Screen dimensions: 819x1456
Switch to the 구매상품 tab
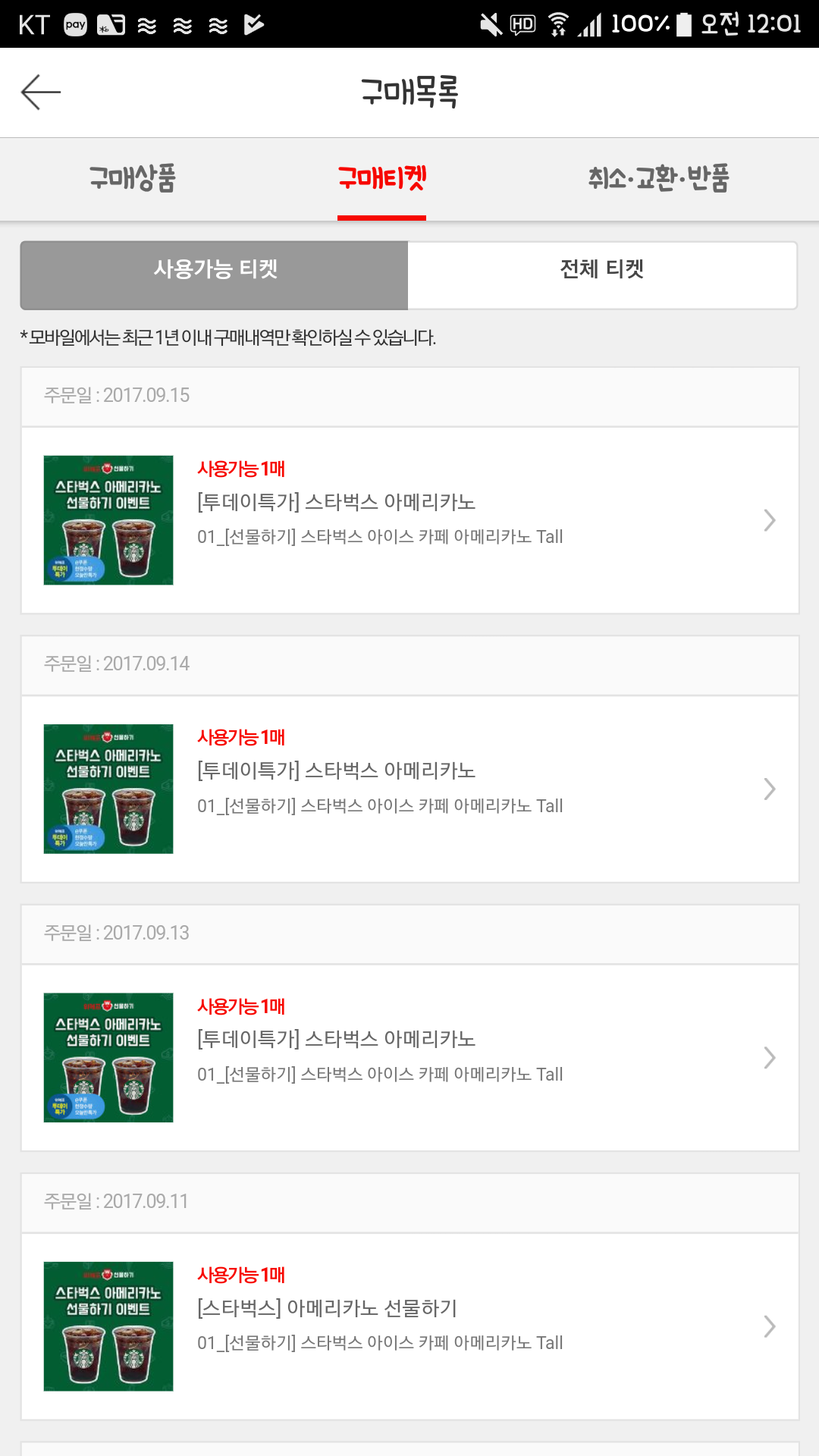pyautogui.click(x=133, y=179)
